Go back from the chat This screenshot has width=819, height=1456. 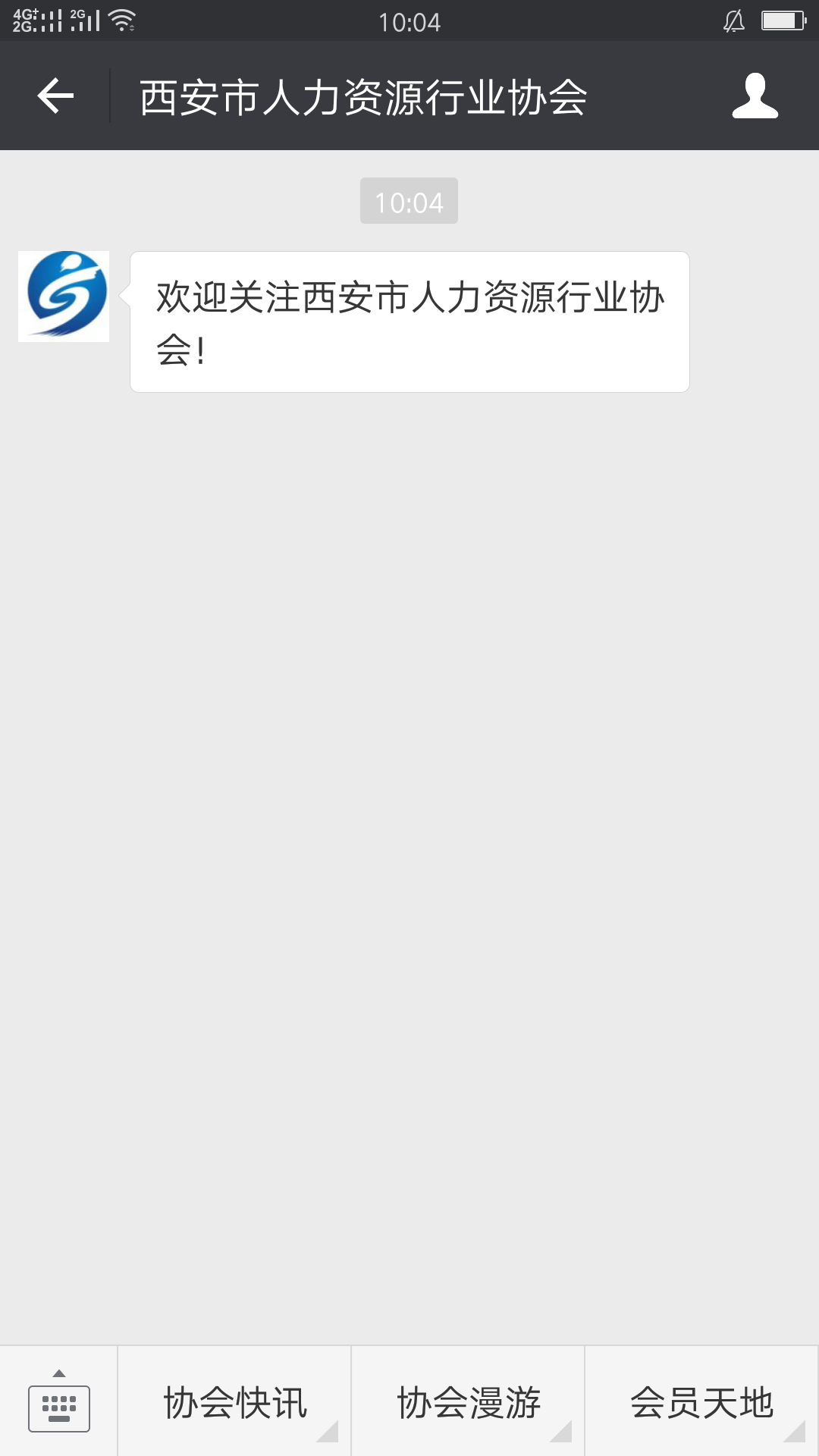pos(55,96)
